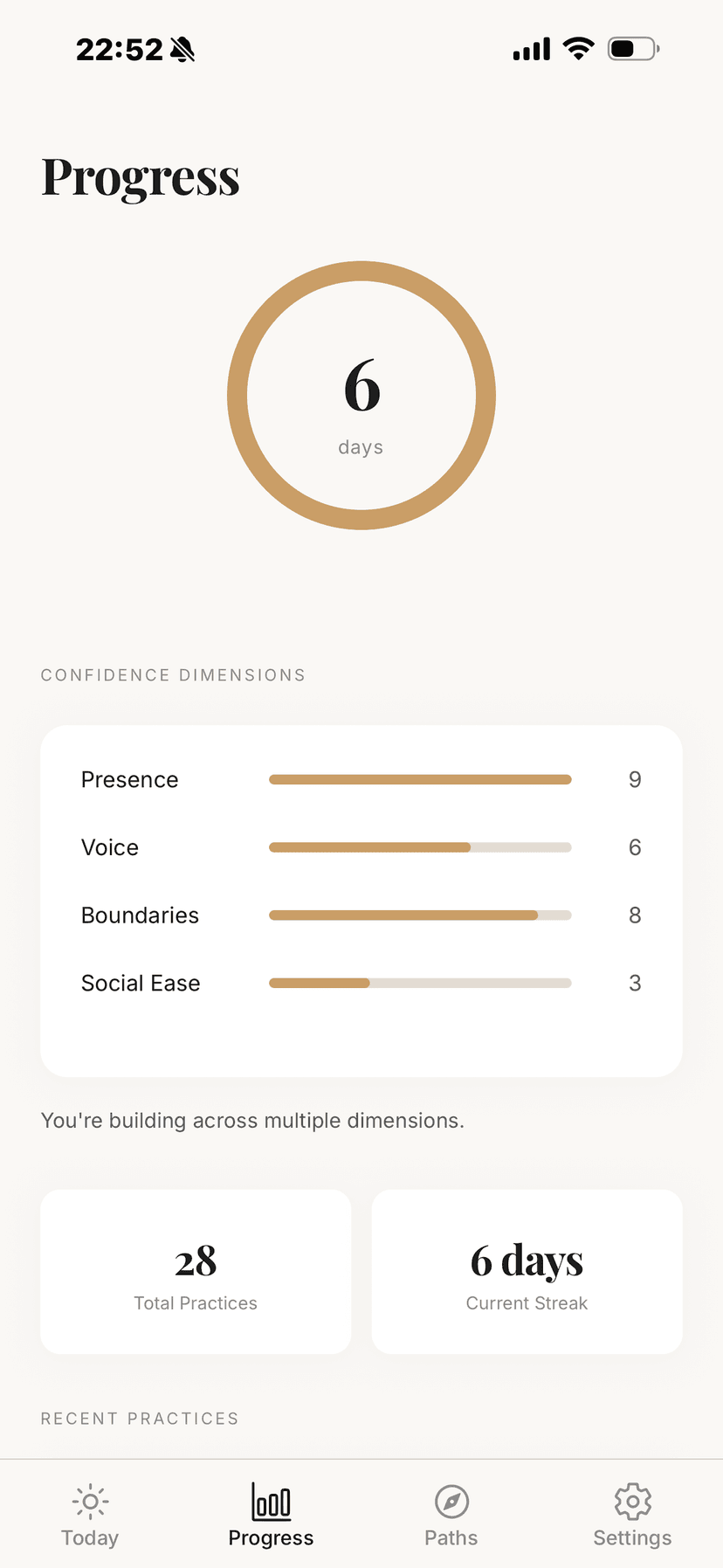The height and width of the screenshot is (1568, 723).
Task: Select the Presence progress bar
Action: 420,778
